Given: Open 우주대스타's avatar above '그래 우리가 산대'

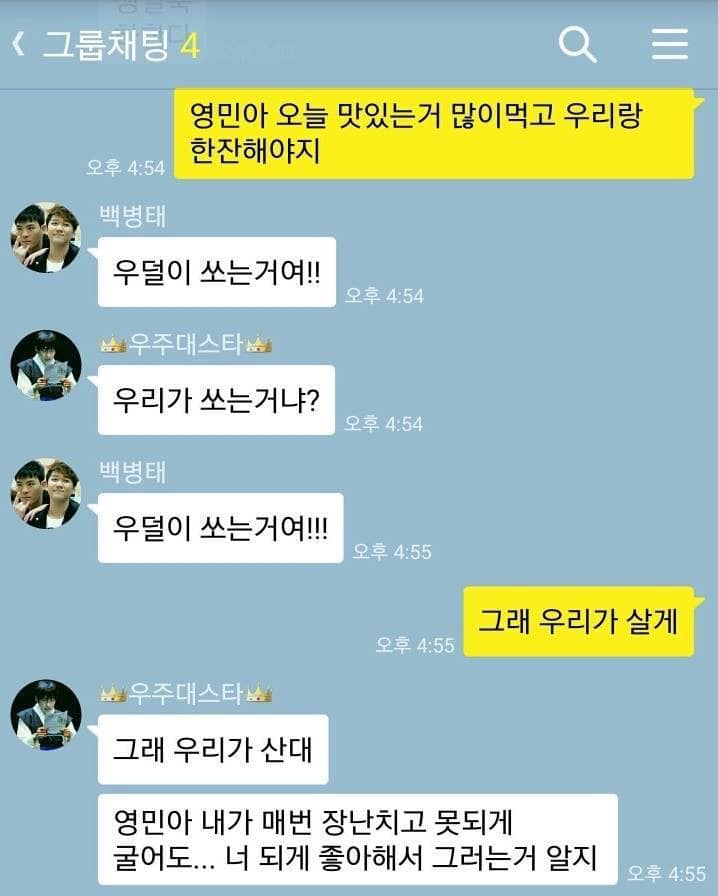Looking at the screenshot, I should click(x=45, y=715).
